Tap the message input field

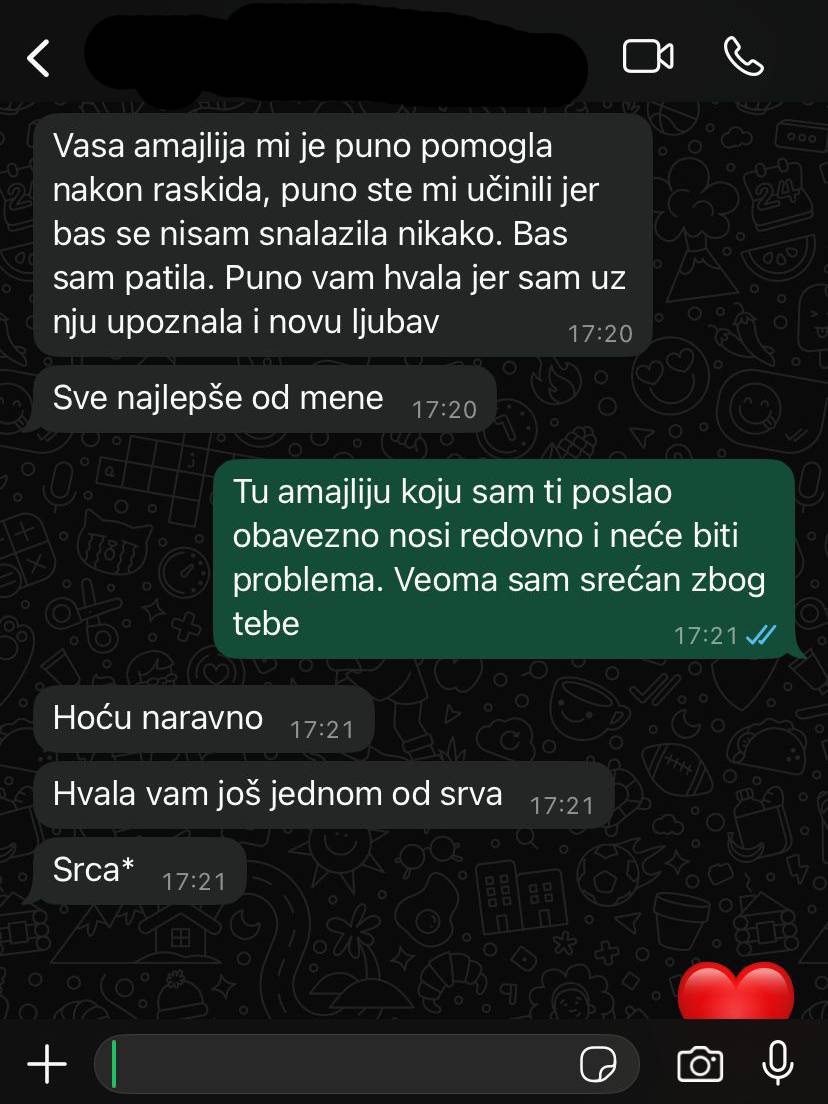tap(340, 1065)
